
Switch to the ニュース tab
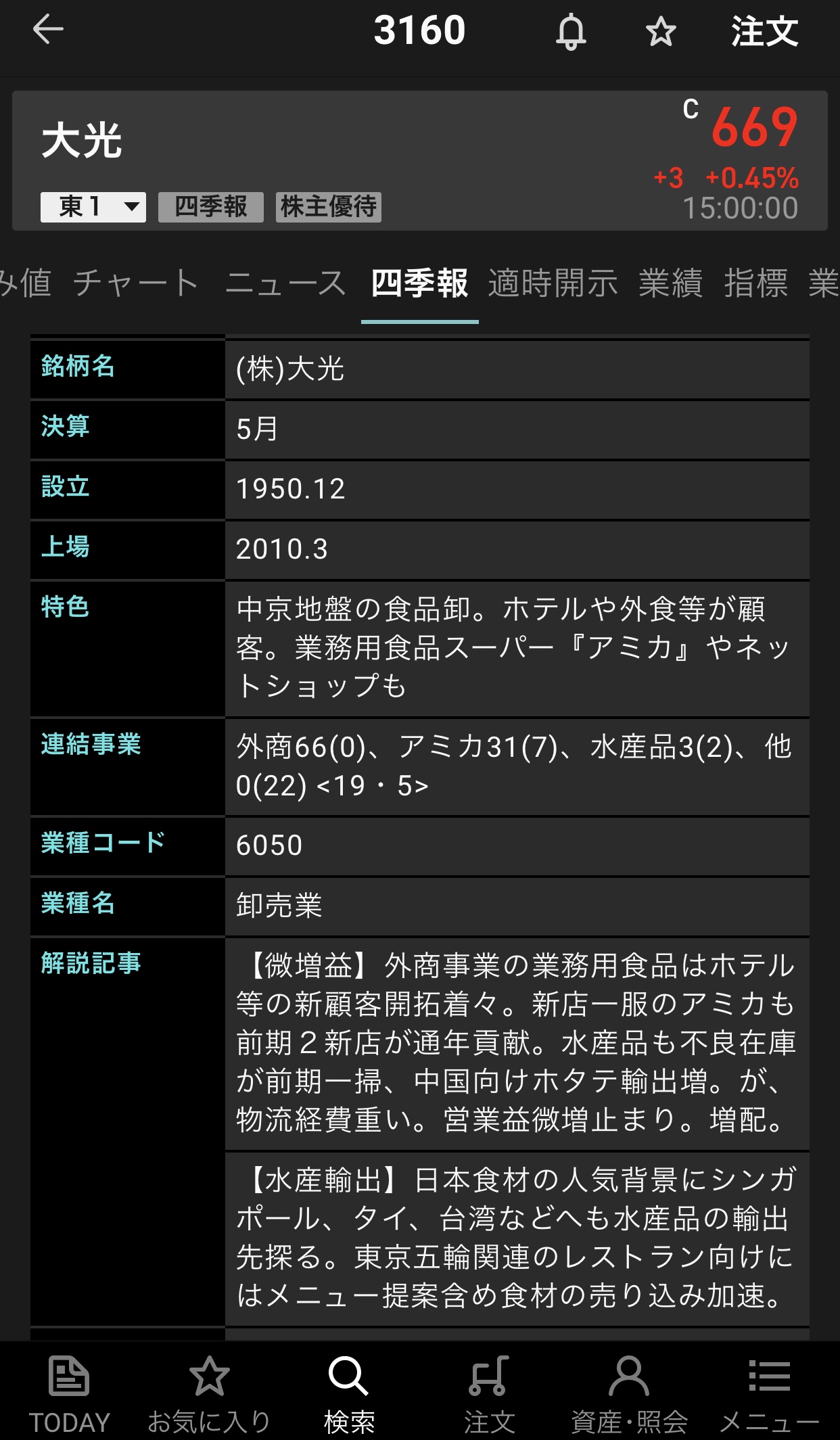285,283
